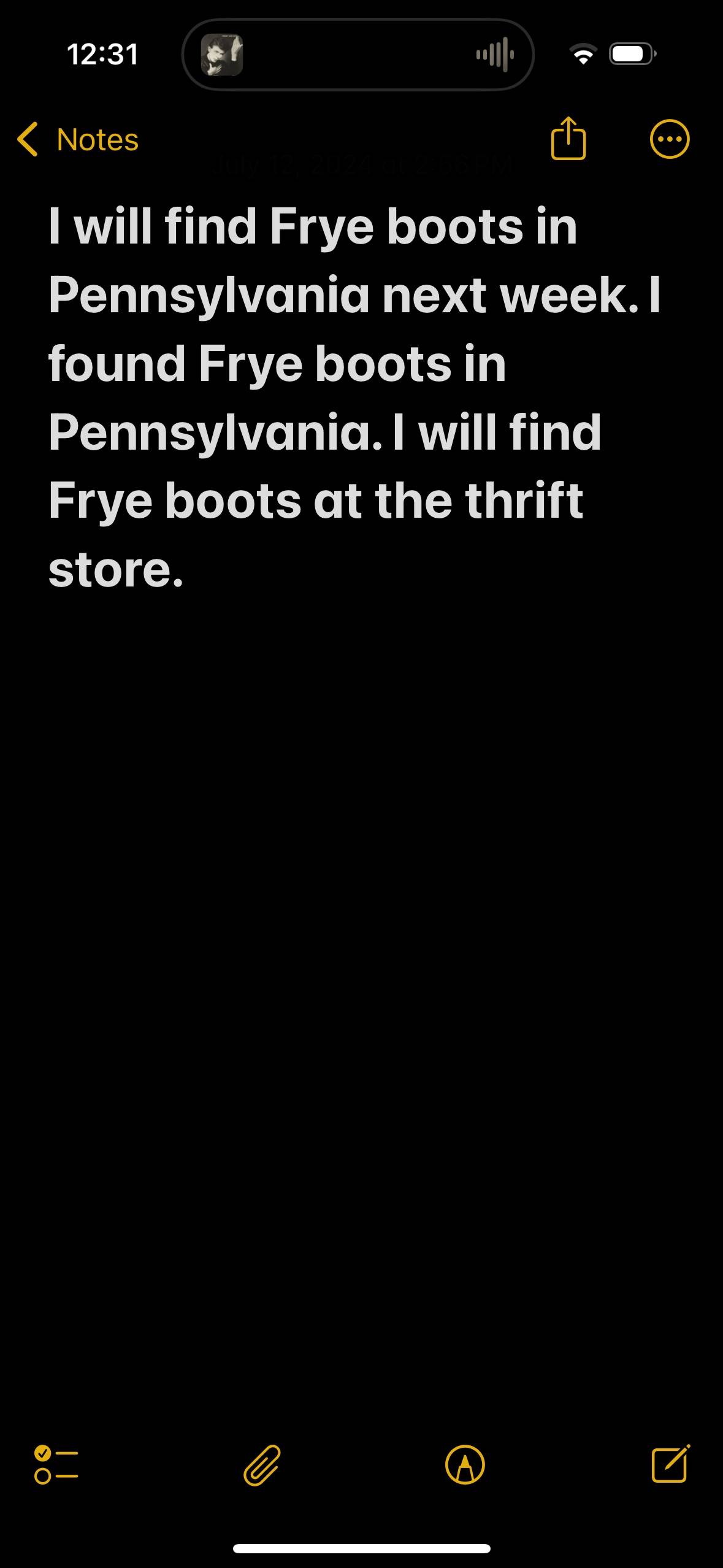Go back to the Notes list
The width and height of the screenshot is (723, 1568).
(78, 140)
